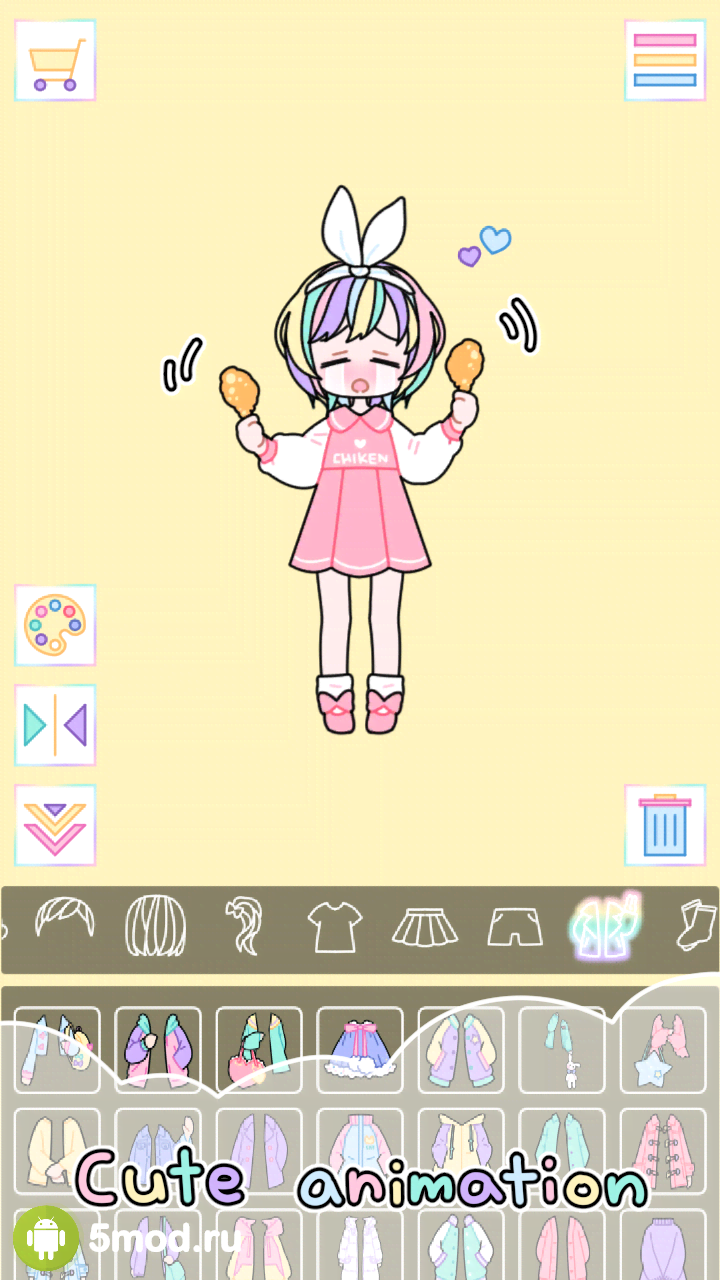Select the highlighted jacket category
The height and width of the screenshot is (1280, 720).
pos(603,925)
